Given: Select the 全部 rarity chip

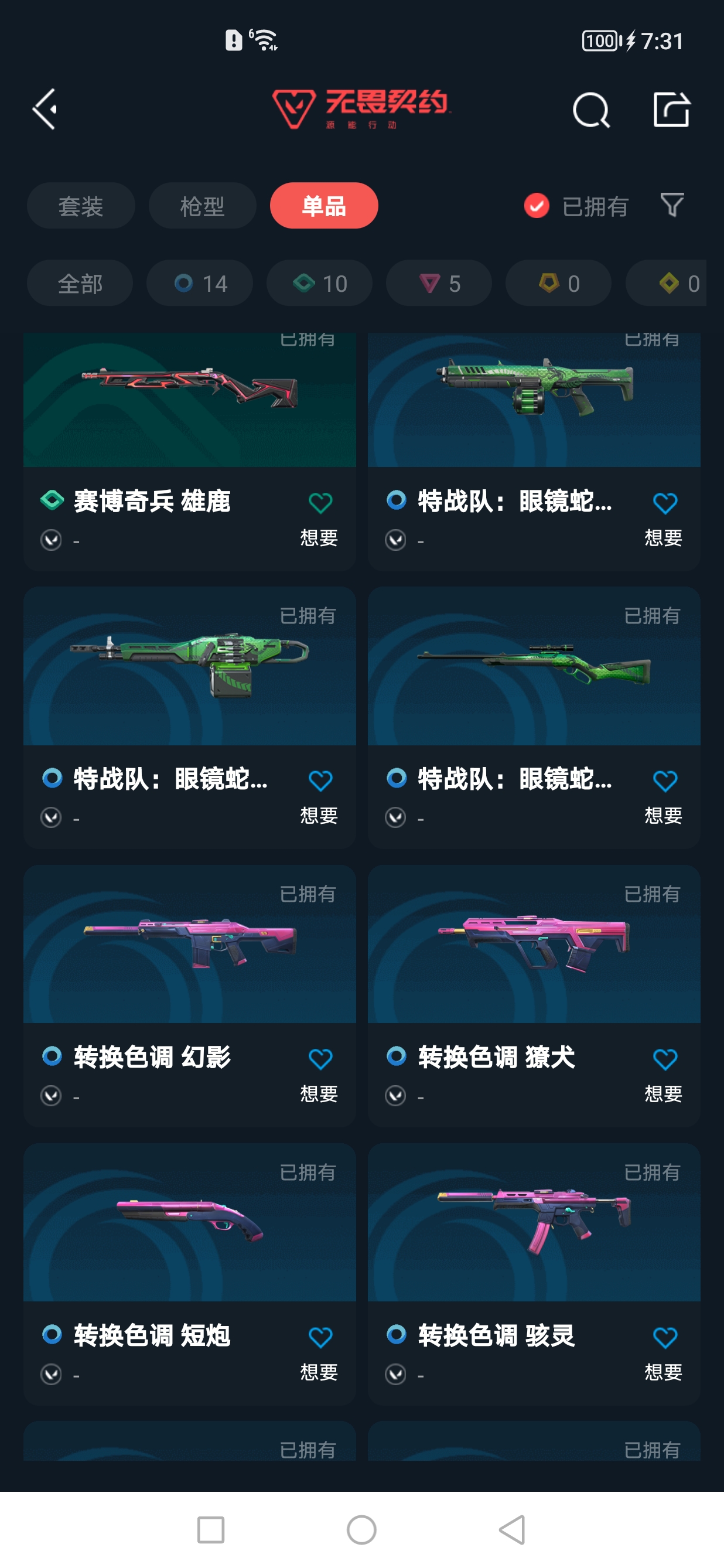Looking at the screenshot, I should [80, 283].
